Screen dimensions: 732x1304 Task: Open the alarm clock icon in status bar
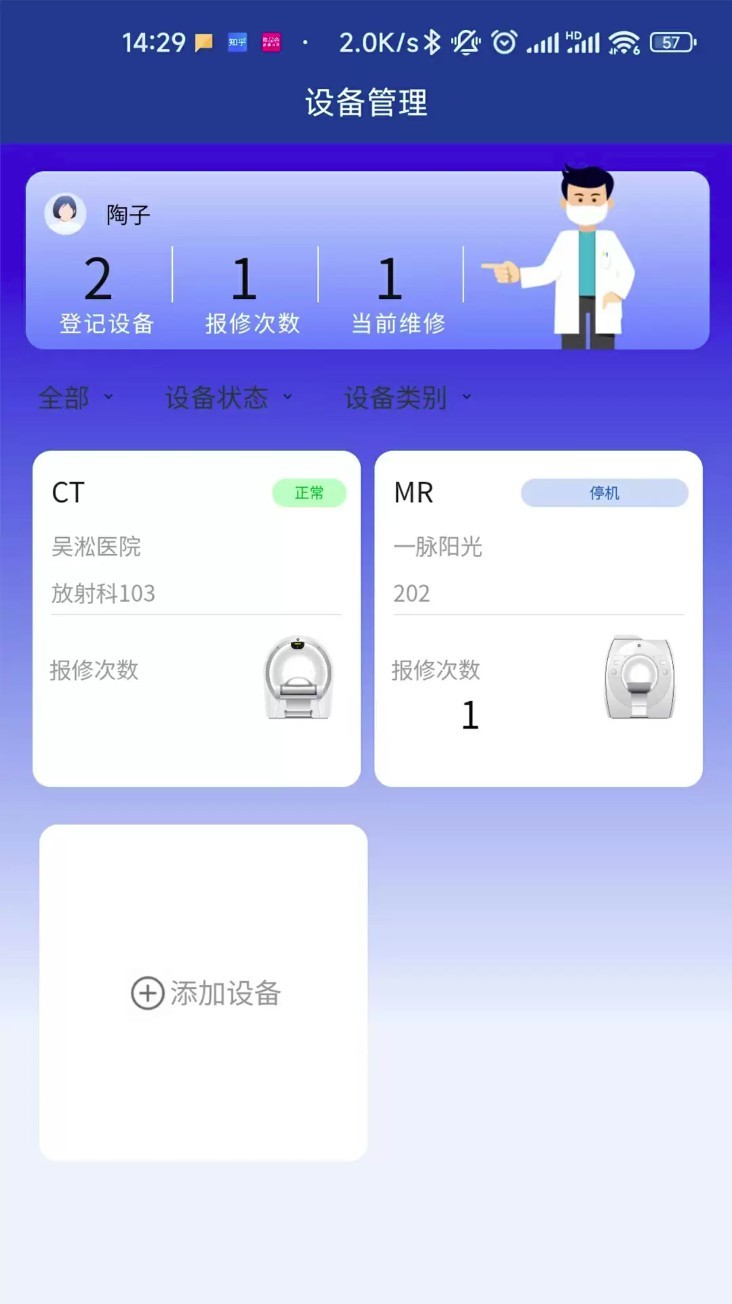(505, 43)
